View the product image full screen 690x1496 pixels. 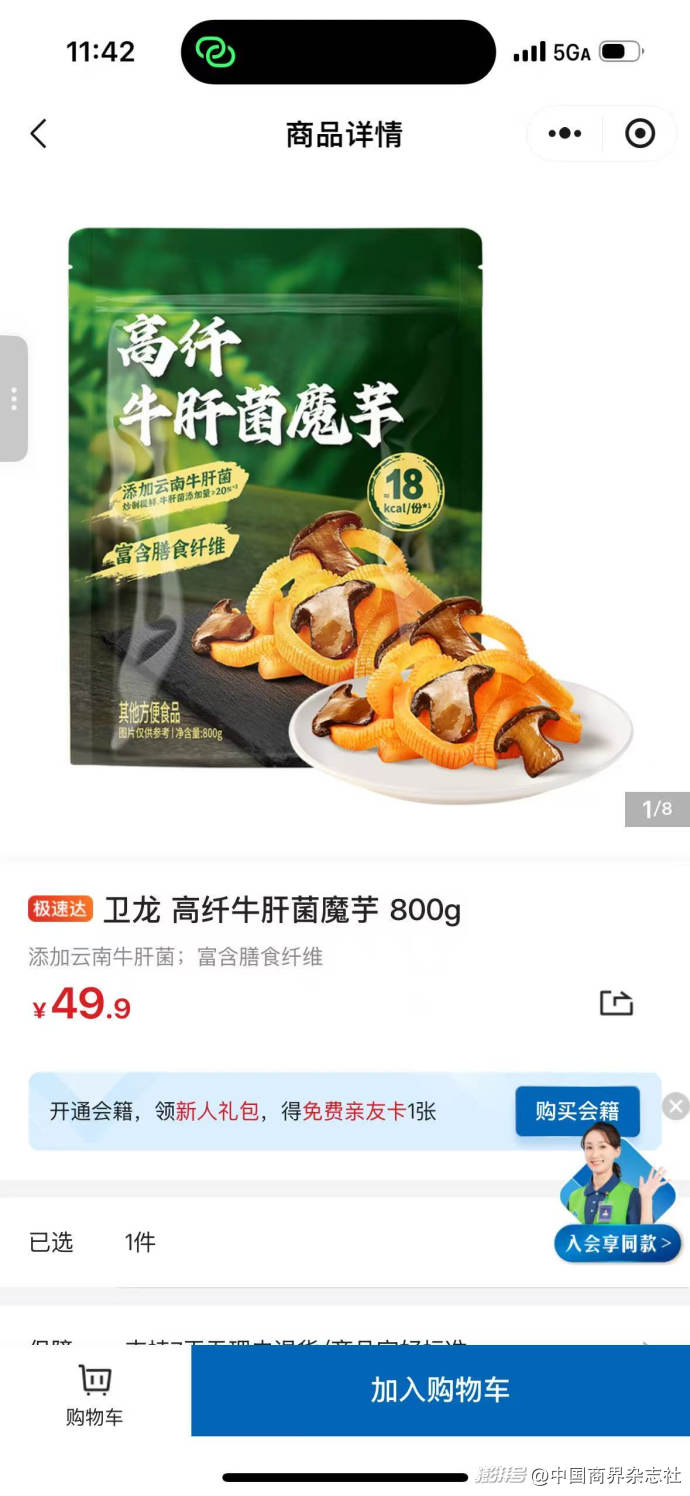tap(345, 520)
